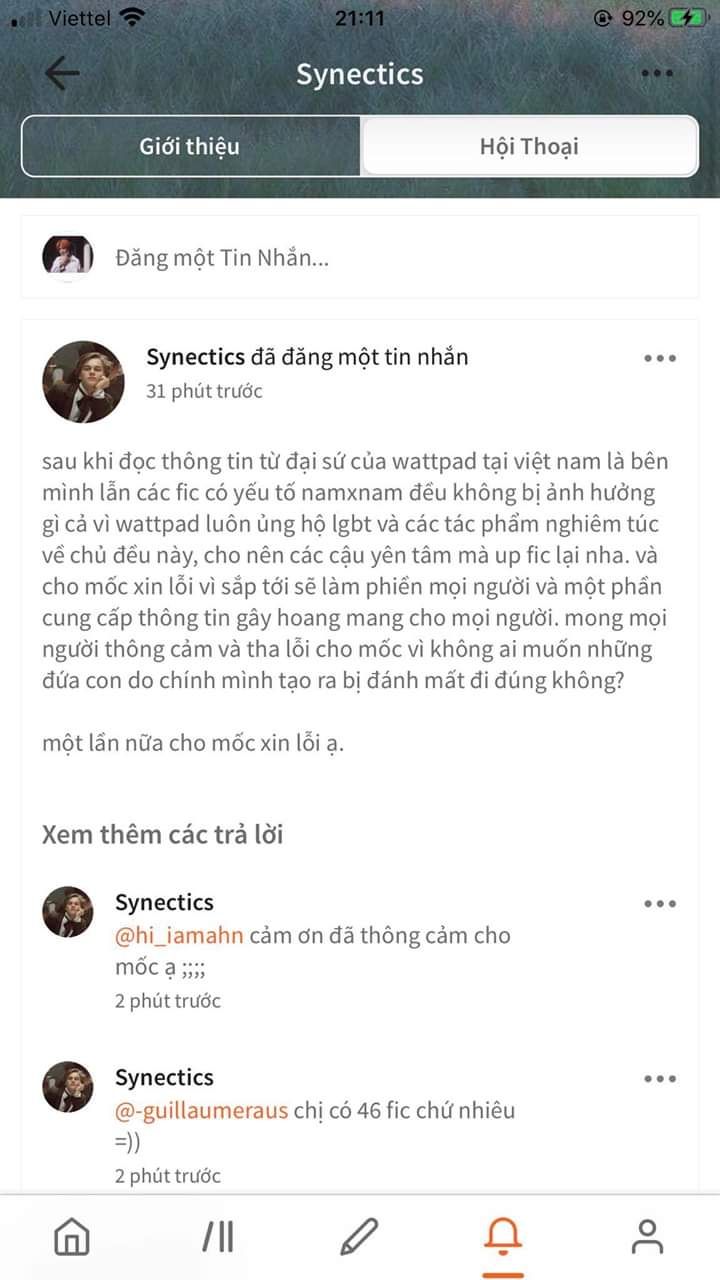The image size is (720, 1280).
Task: Open options for the reply to @-guillaumeraus
Action: point(660,1078)
